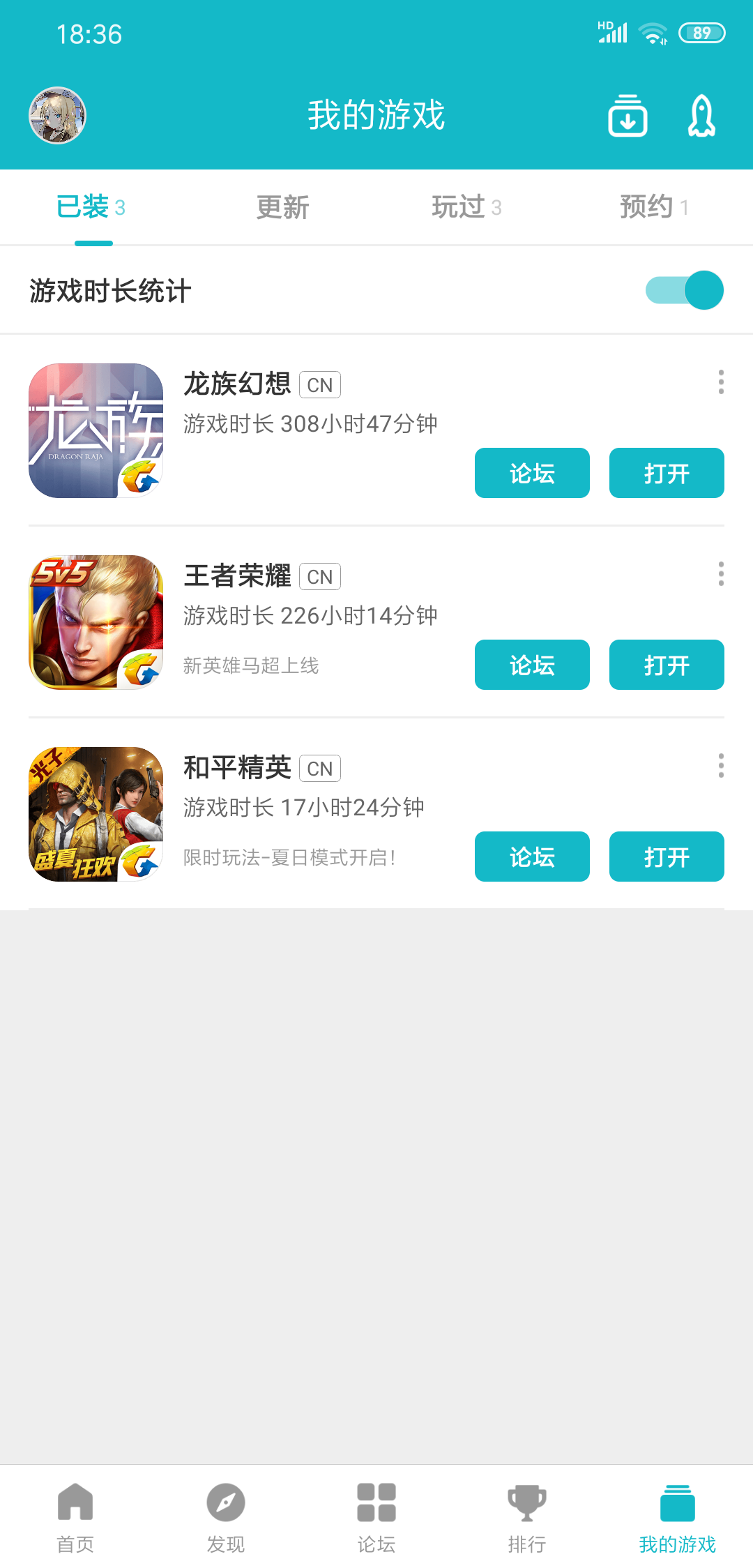Open overflow menu for 龙族幻想
753x1568 pixels.
click(721, 382)
